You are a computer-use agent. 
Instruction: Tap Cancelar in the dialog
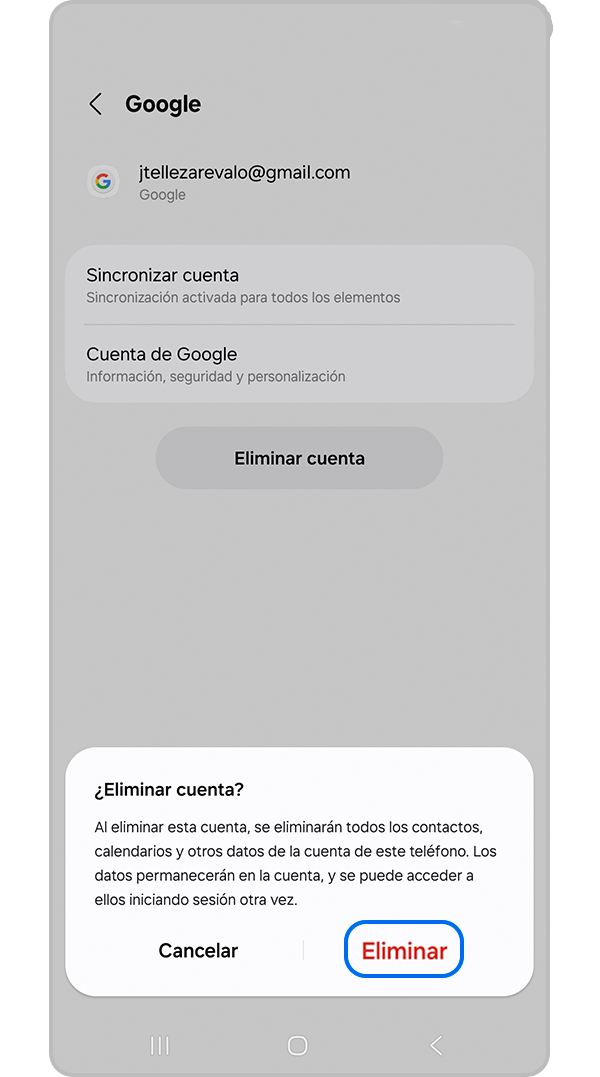(x=198, y=951)
